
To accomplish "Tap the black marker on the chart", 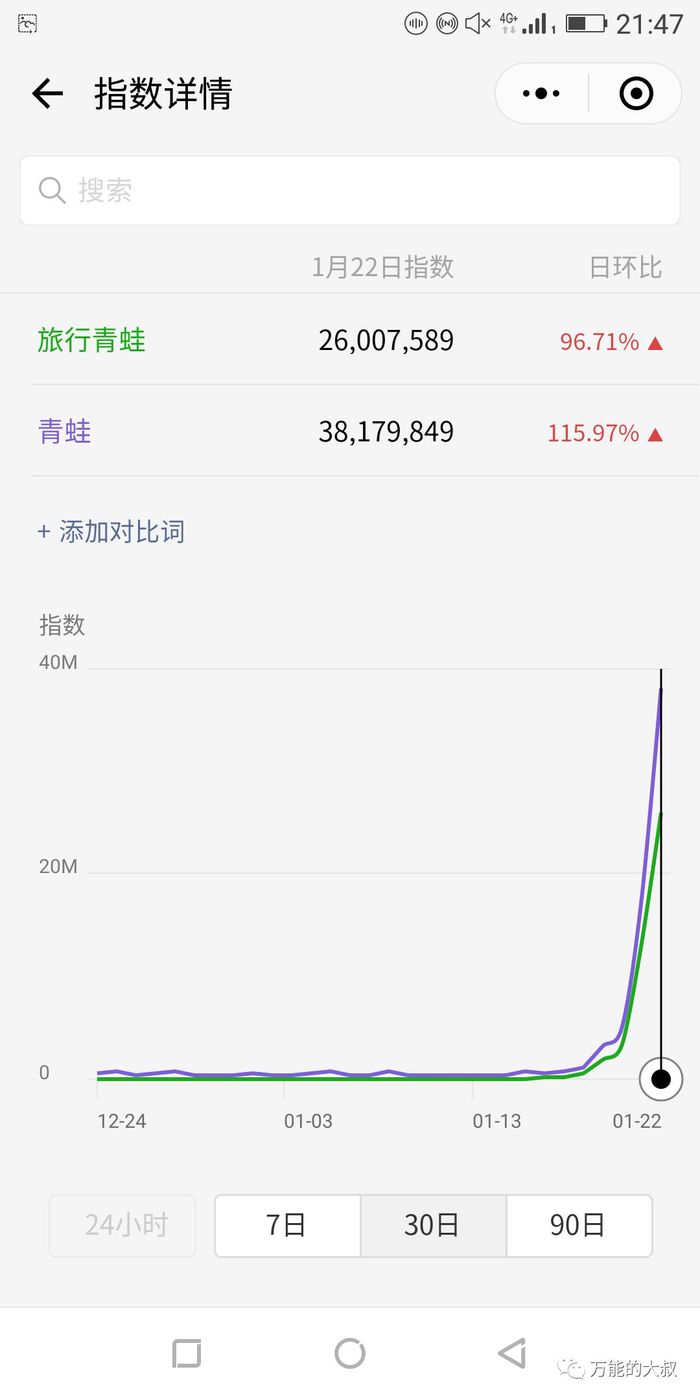I will [661, 1079].
